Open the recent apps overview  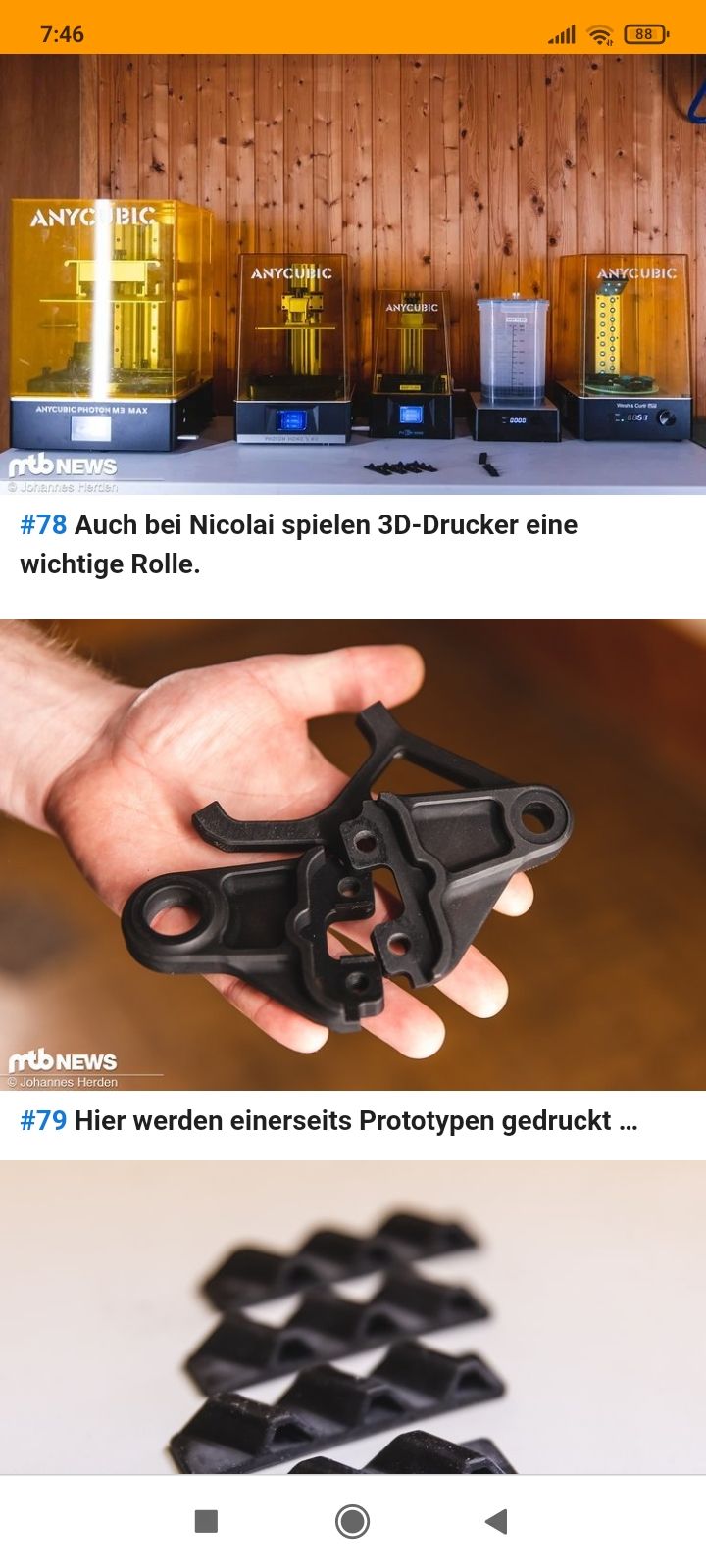click(x=206, y=1521)
